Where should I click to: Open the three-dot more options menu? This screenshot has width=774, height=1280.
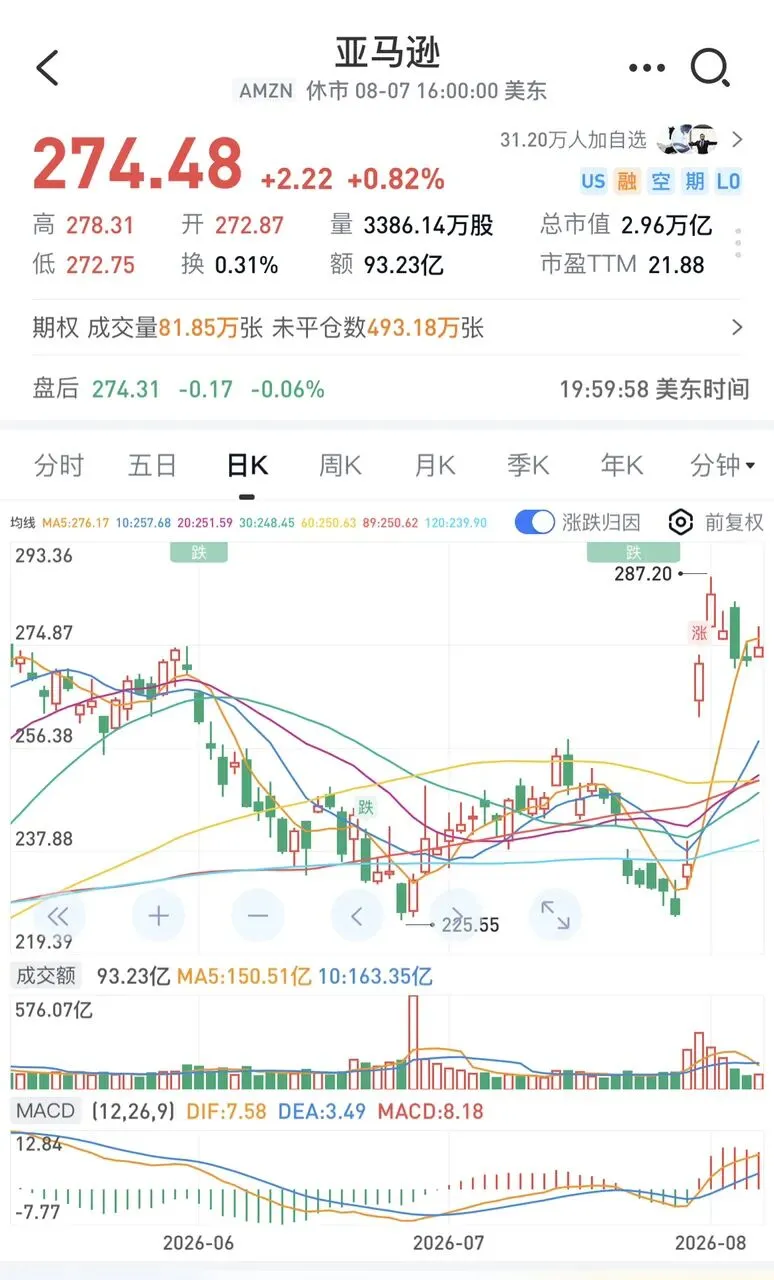(x=646, y=68)
